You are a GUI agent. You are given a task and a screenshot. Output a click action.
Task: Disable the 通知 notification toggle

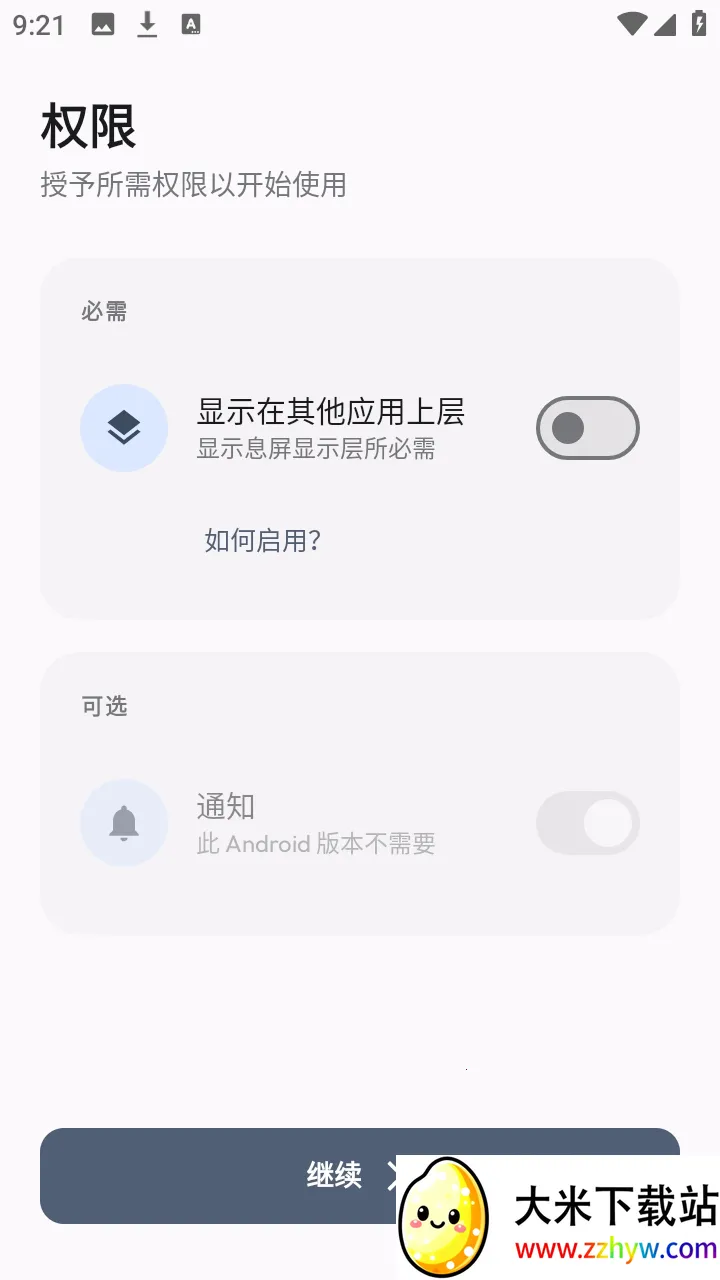pos(588,822)
